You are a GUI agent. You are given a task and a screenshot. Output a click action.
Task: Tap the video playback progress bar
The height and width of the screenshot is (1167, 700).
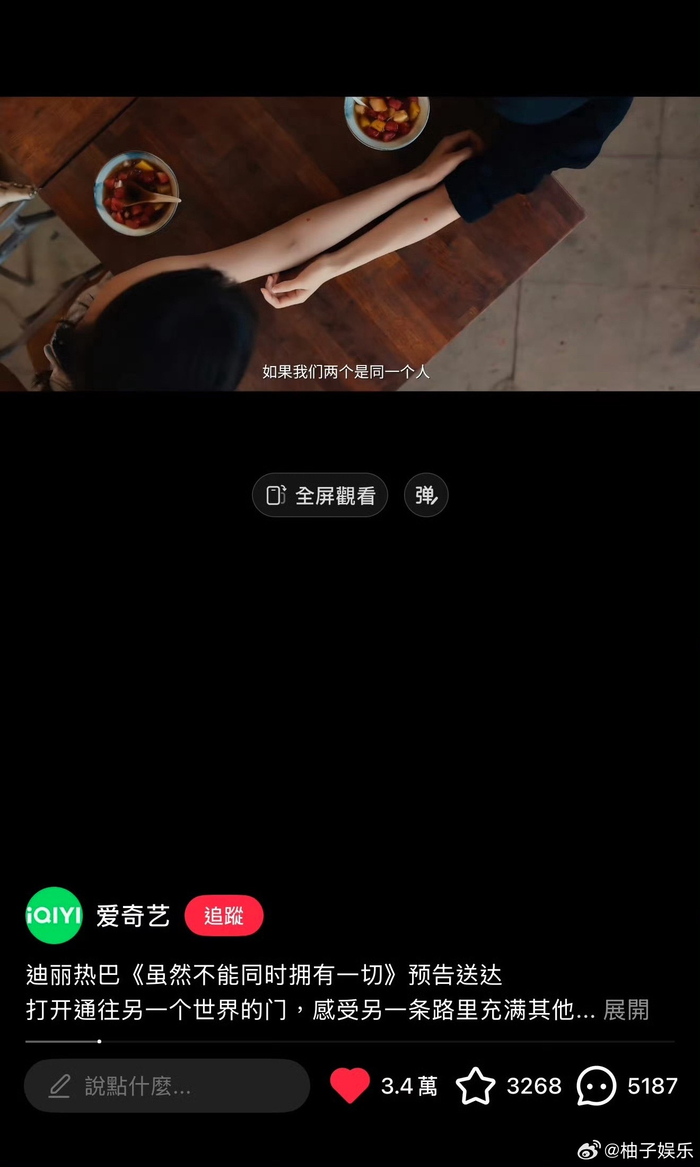point(350,1041)
